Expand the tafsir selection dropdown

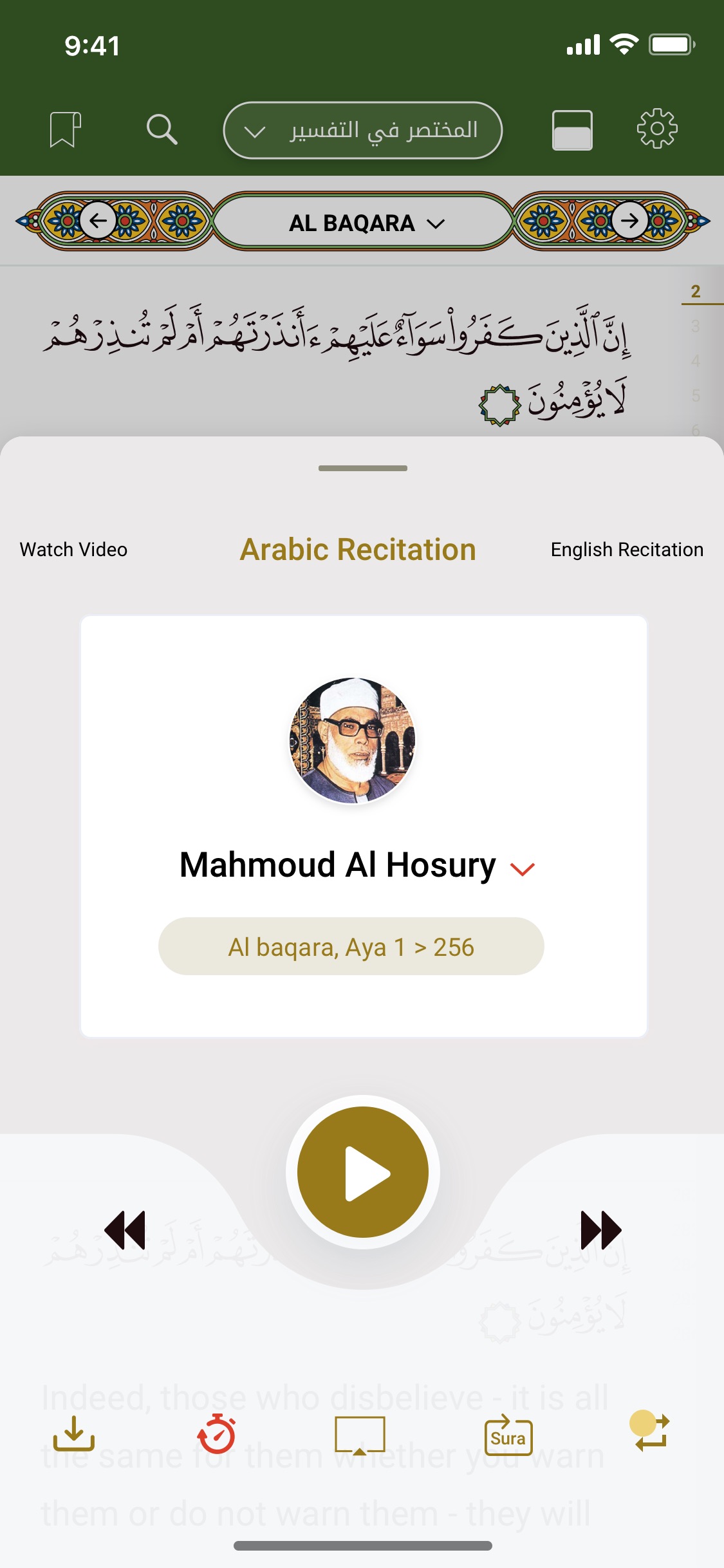tap(362, 130)
